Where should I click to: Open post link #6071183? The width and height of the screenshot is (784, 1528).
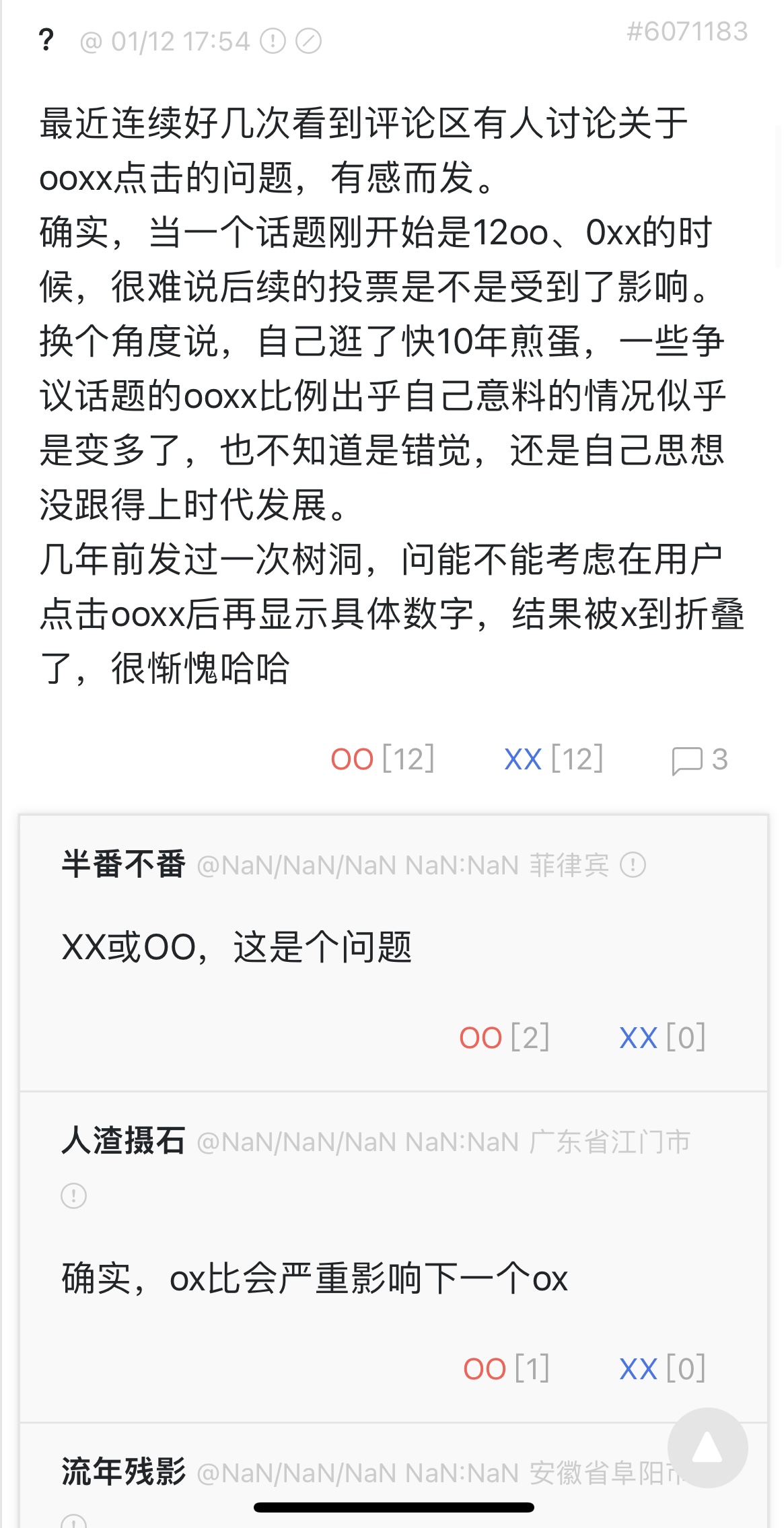[686, 32]
